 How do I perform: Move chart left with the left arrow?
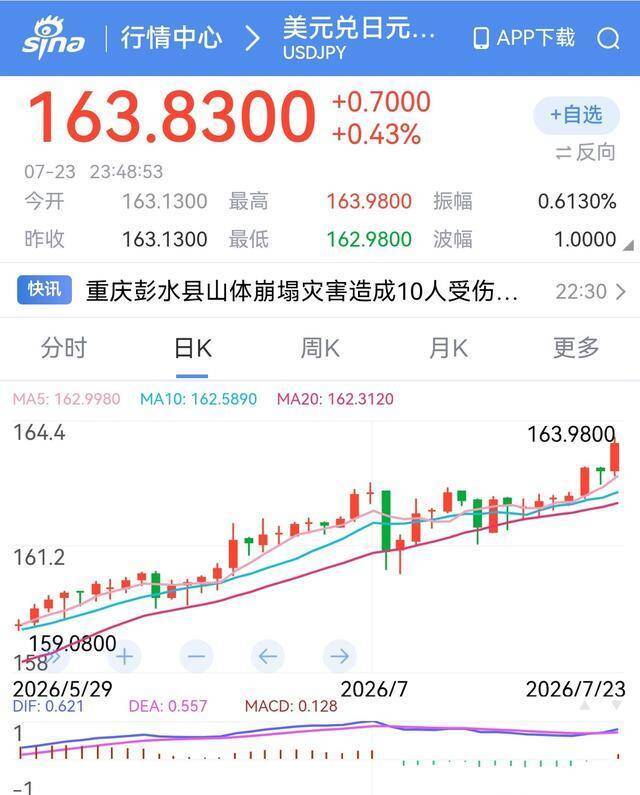coord(268,657)
